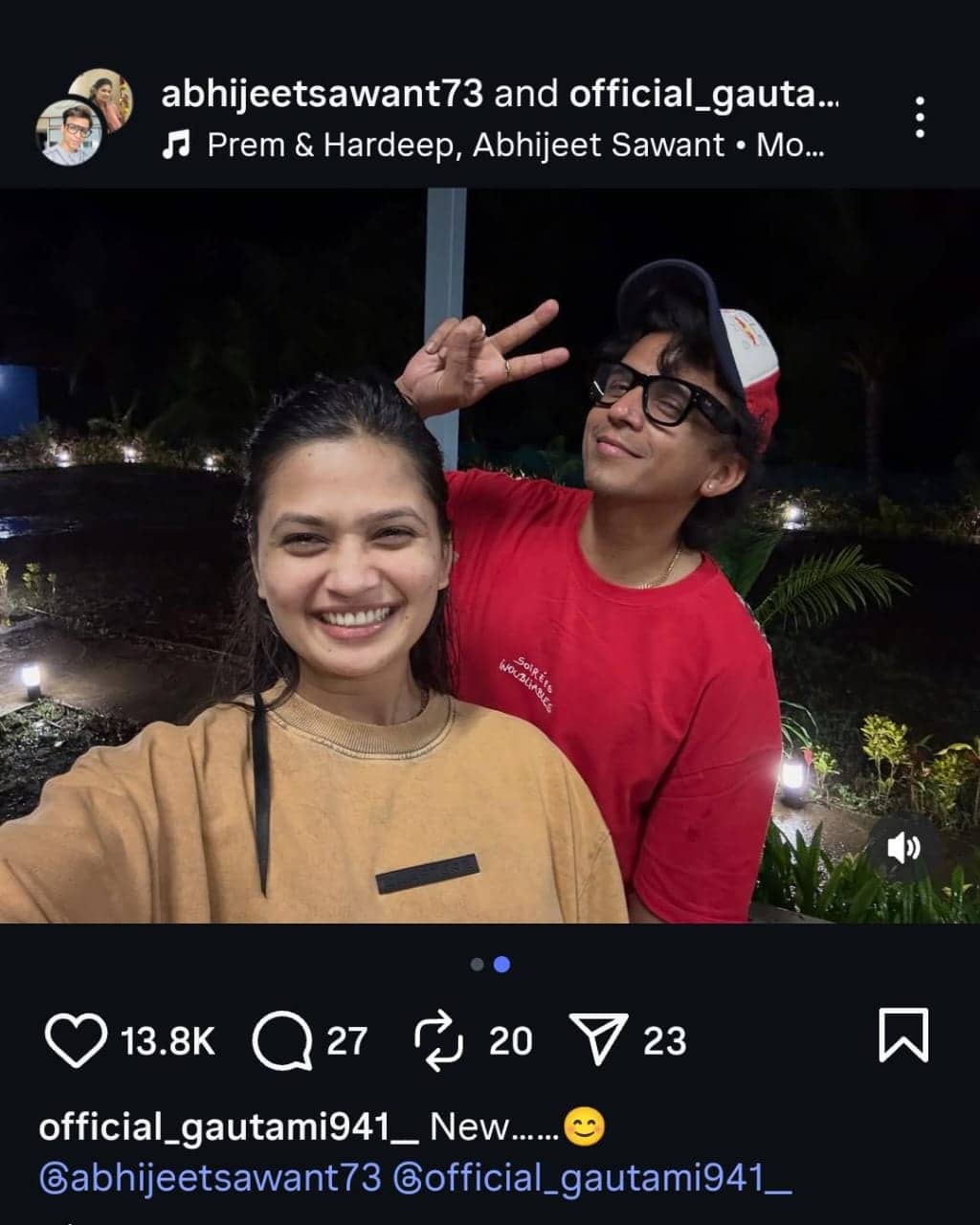Save the post with the bookmark icon
Viewport: 980px width, 1225px height.
click(x=902, y=1036)
